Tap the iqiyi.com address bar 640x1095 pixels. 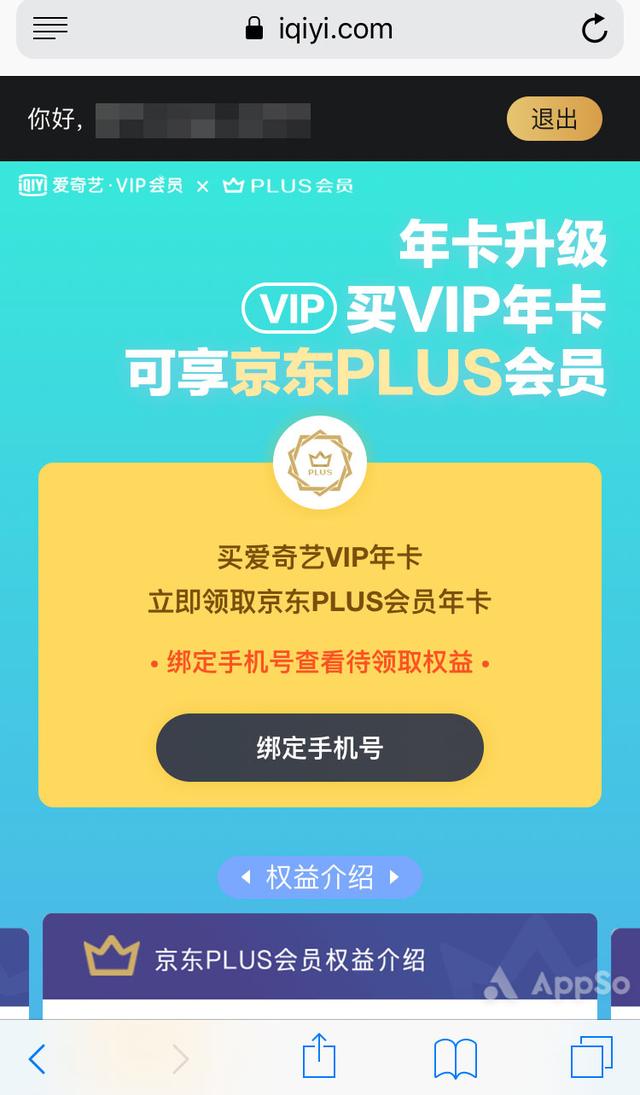click(320, 29)
